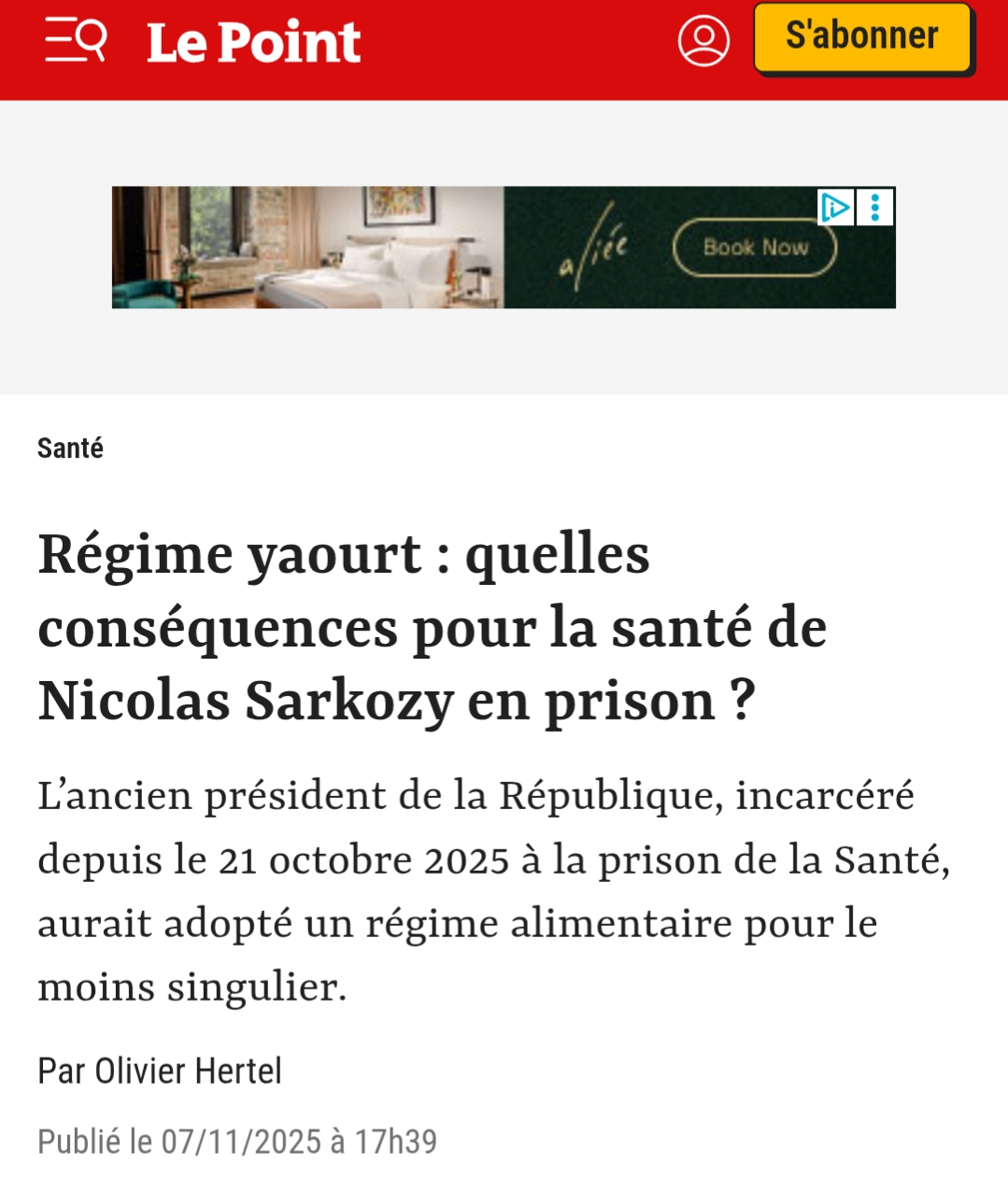Tap the AdChoices info icon
This screenshot has width=1008, height=1180.
[x=836, y=206]
